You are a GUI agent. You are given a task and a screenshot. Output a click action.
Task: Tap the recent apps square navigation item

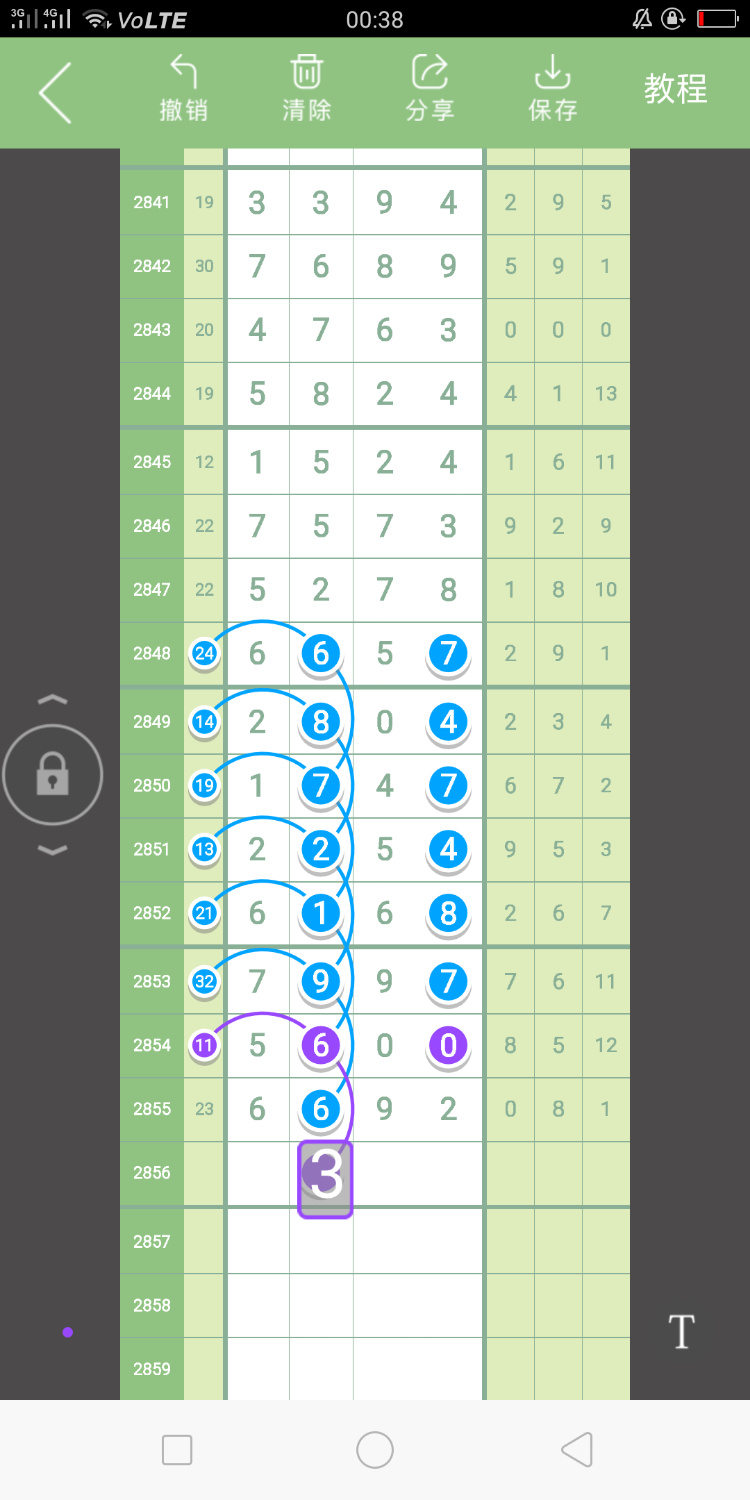(x=176, y=1449)
